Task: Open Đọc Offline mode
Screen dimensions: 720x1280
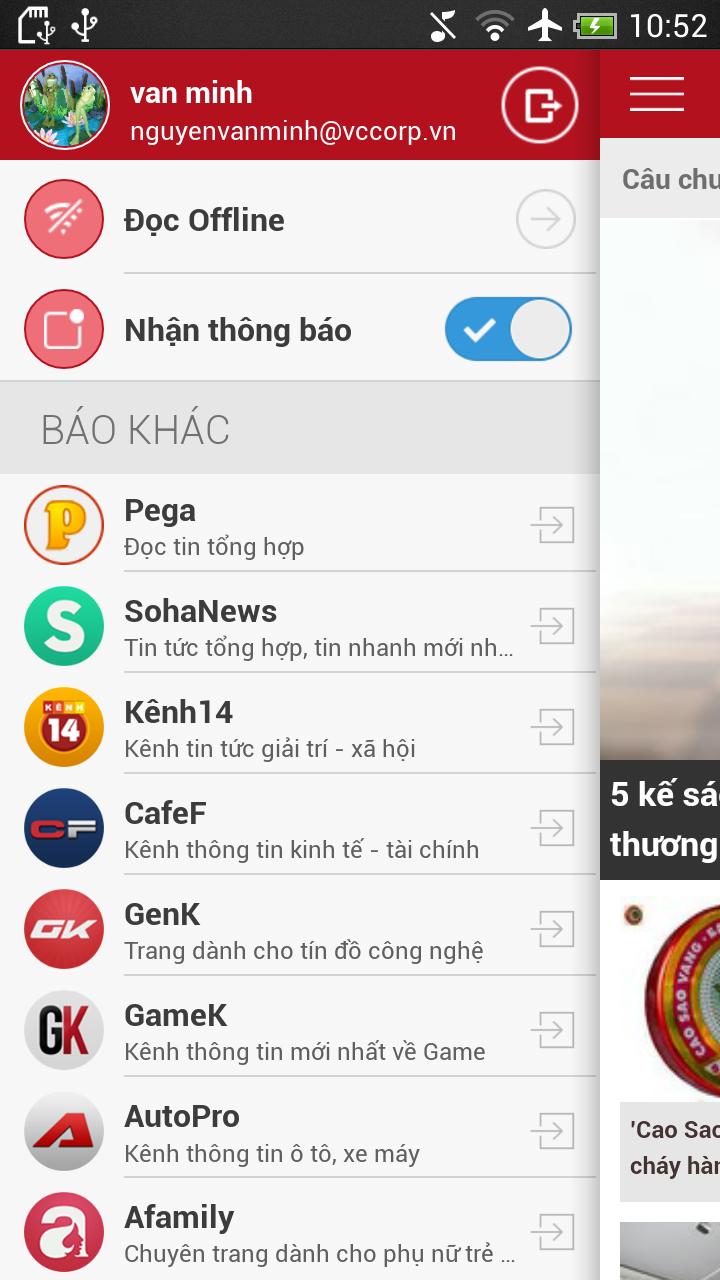Action: tap(300, 220)
